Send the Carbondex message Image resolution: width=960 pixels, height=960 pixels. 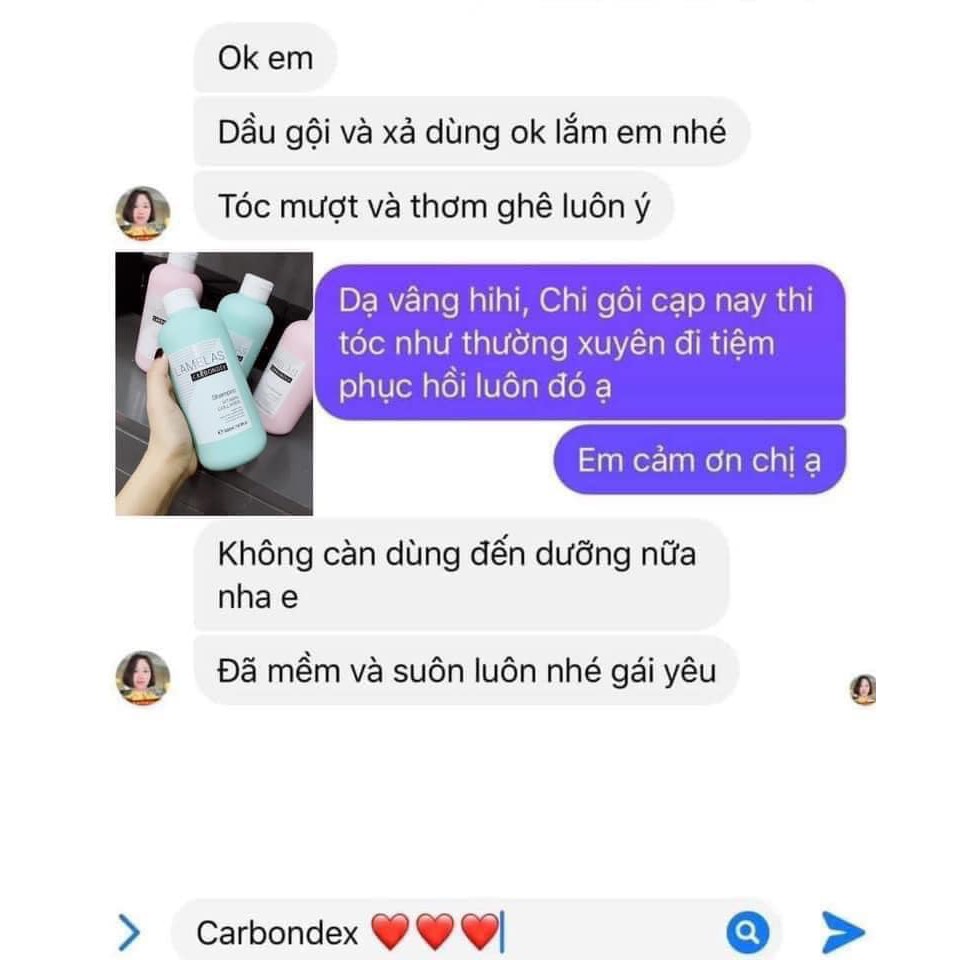[842, 932]
